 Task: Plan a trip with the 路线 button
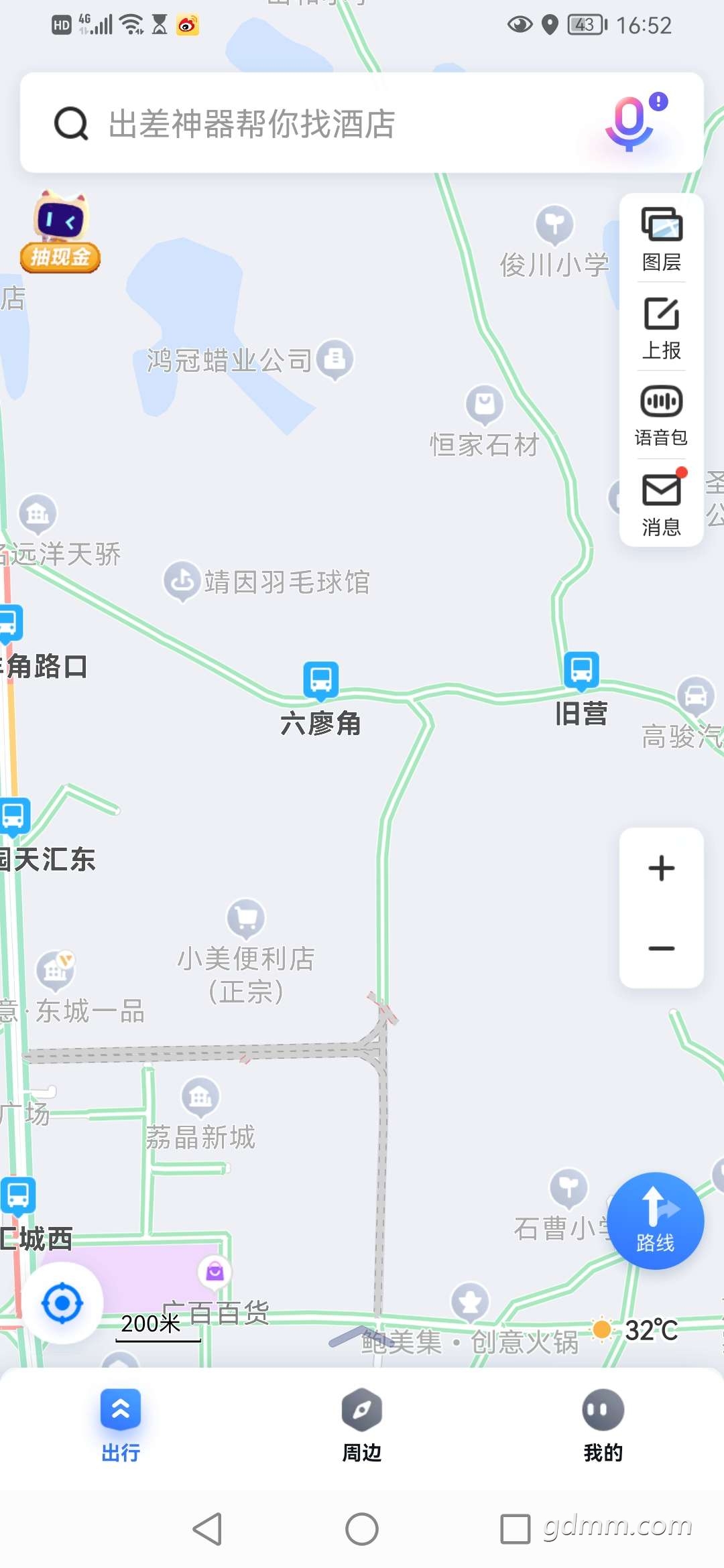pos(655,1220)
